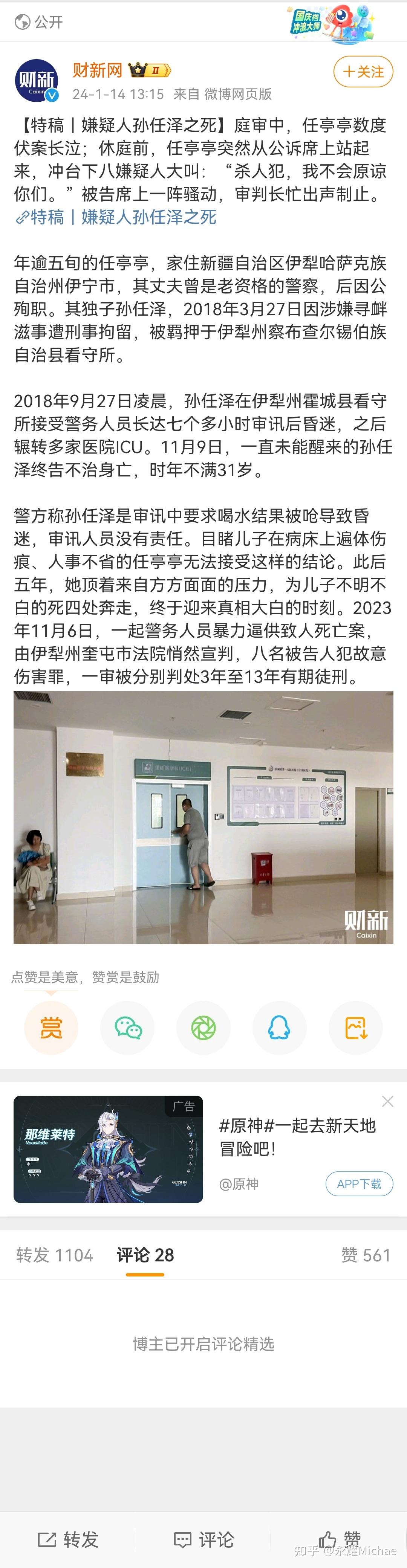
Task: View the ICU hallway photo in the post
Action: click(203, 817)
